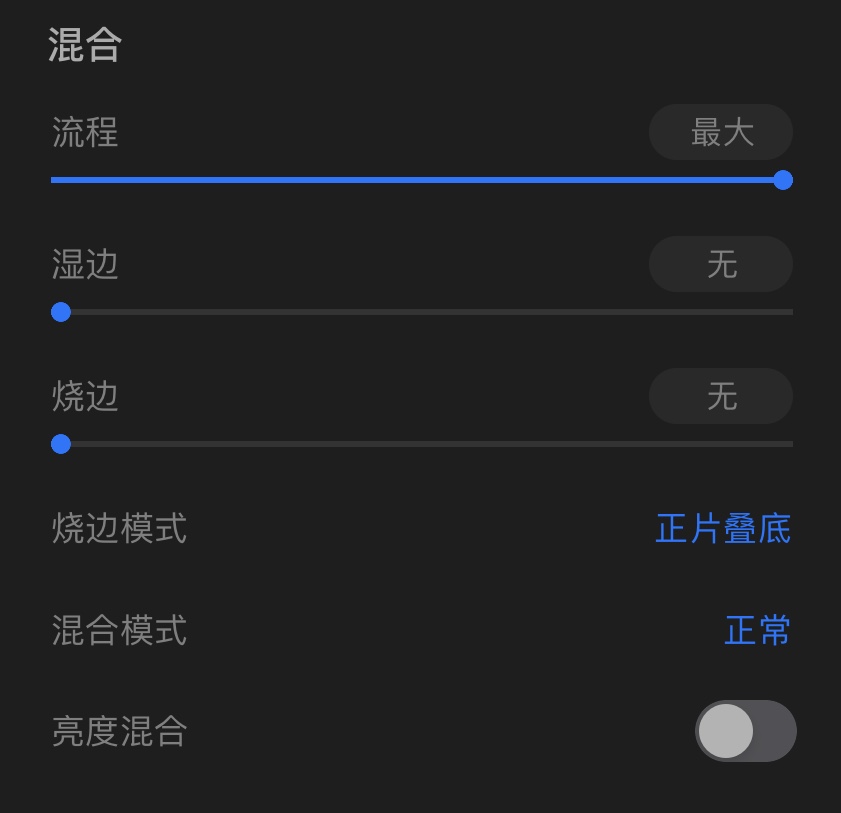Enable the 亮度混合 switch
This screenshot has height=813, width=841.
pyautogui.click(x=745, y=731)
